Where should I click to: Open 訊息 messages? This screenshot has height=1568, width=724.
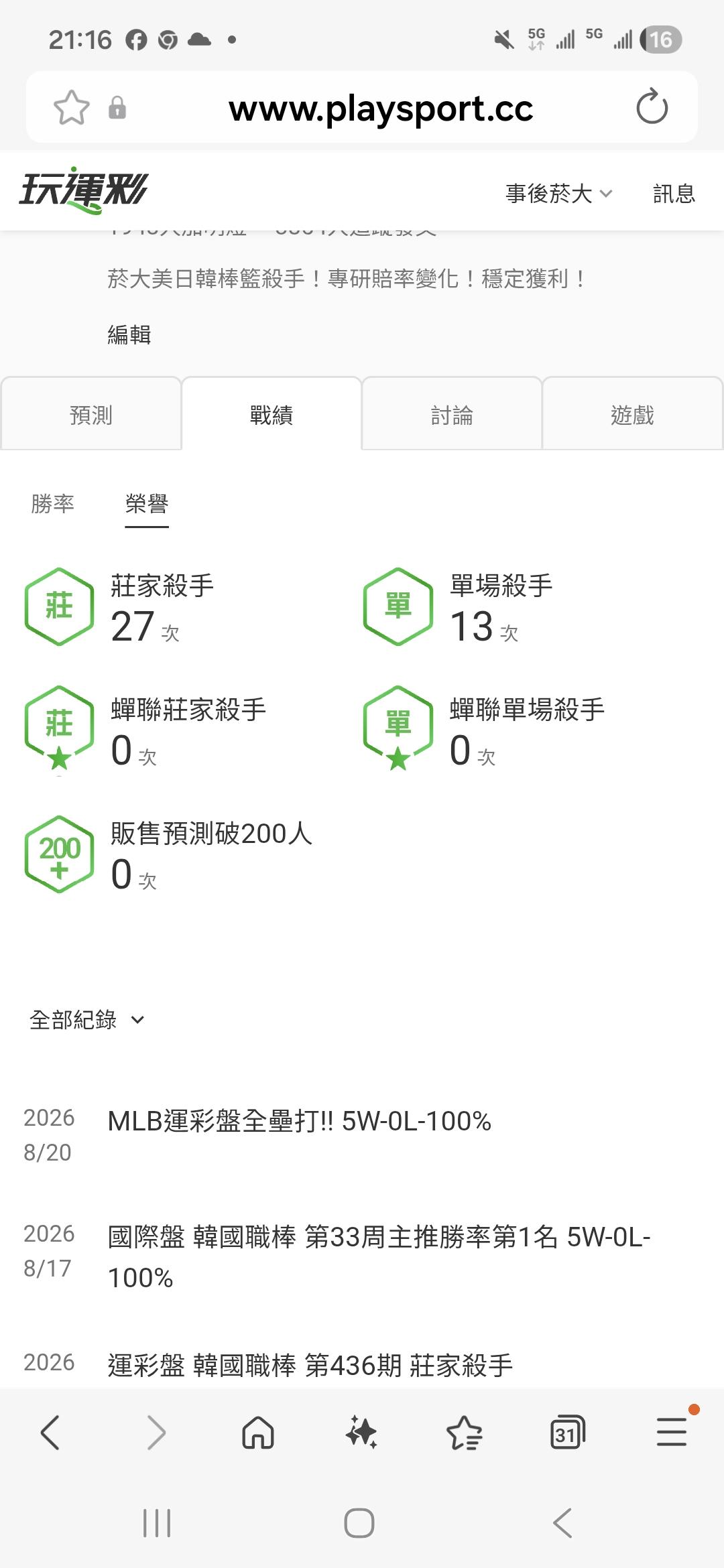(x=674, y=194)
